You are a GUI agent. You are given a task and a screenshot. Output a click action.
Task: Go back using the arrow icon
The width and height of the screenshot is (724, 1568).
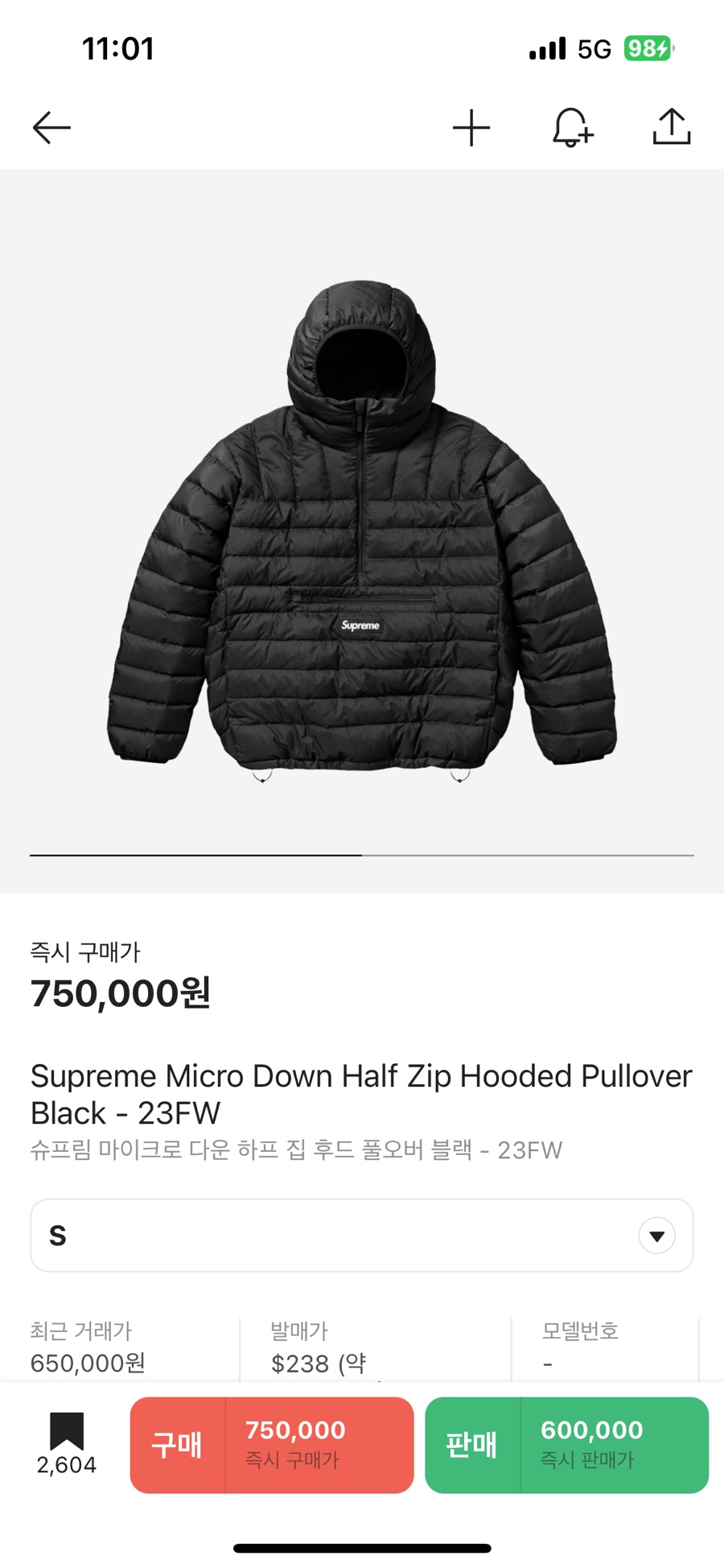pos(51,128)
